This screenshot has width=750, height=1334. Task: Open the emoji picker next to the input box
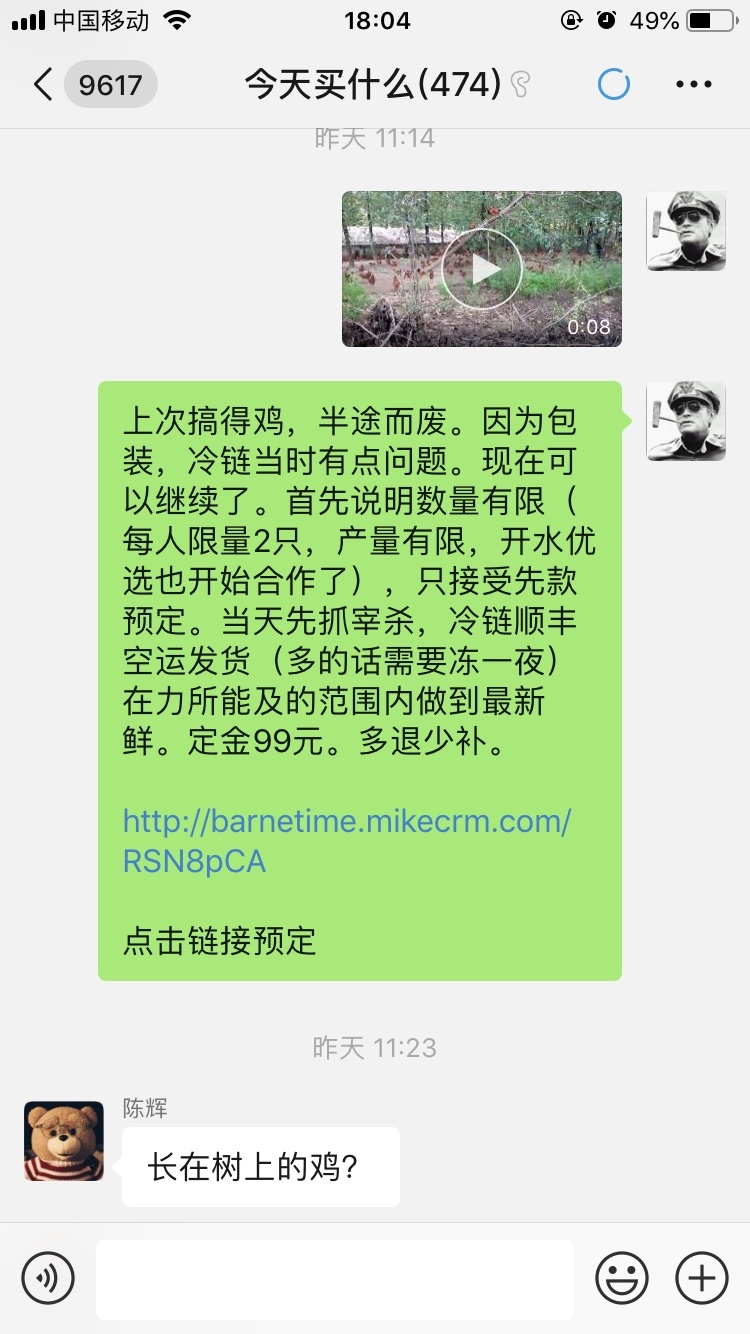(x=620, y=1277)
